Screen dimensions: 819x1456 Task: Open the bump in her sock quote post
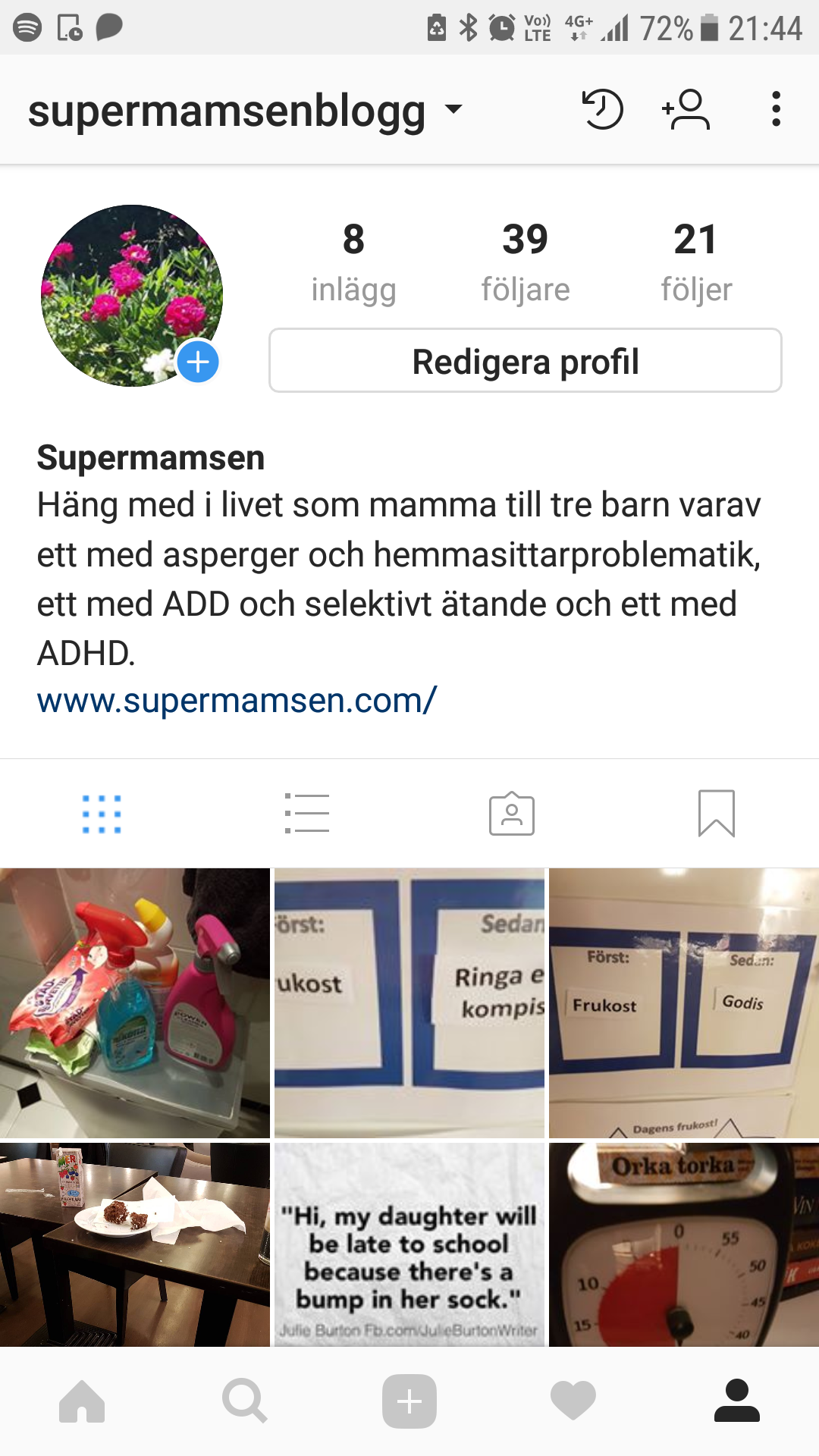click(409, 1245)
